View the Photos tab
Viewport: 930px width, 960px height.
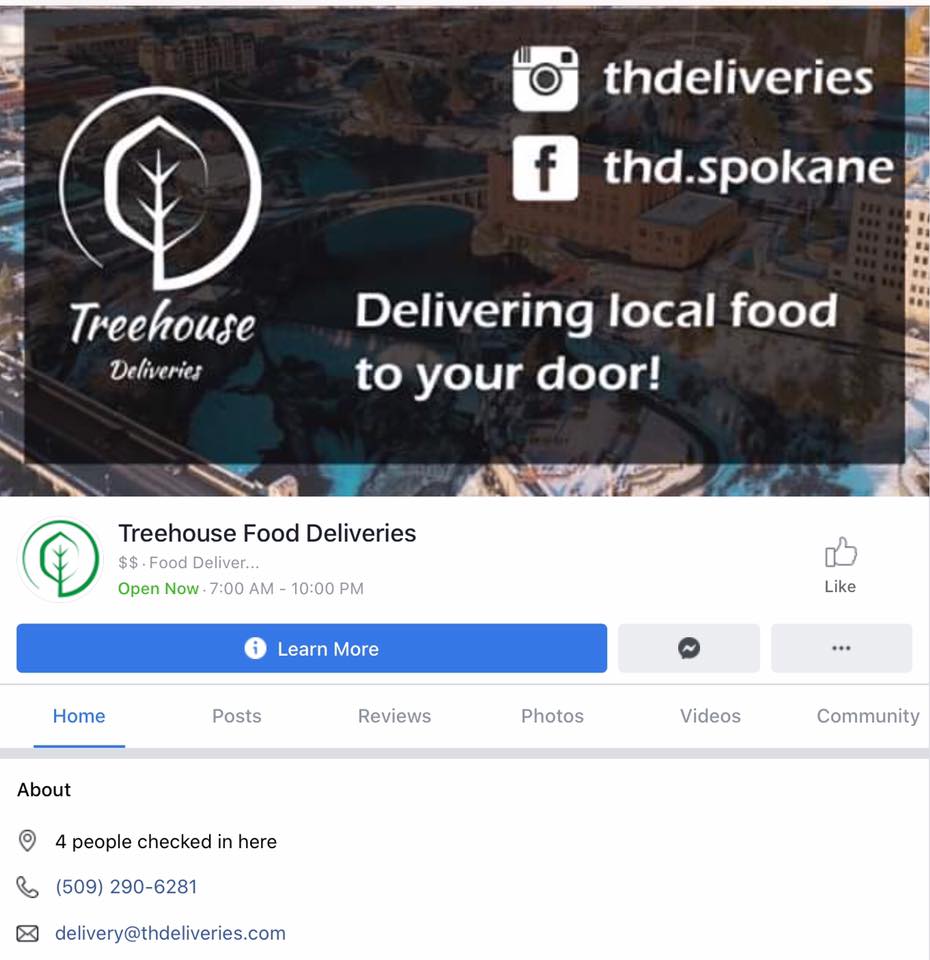[552, 716]
